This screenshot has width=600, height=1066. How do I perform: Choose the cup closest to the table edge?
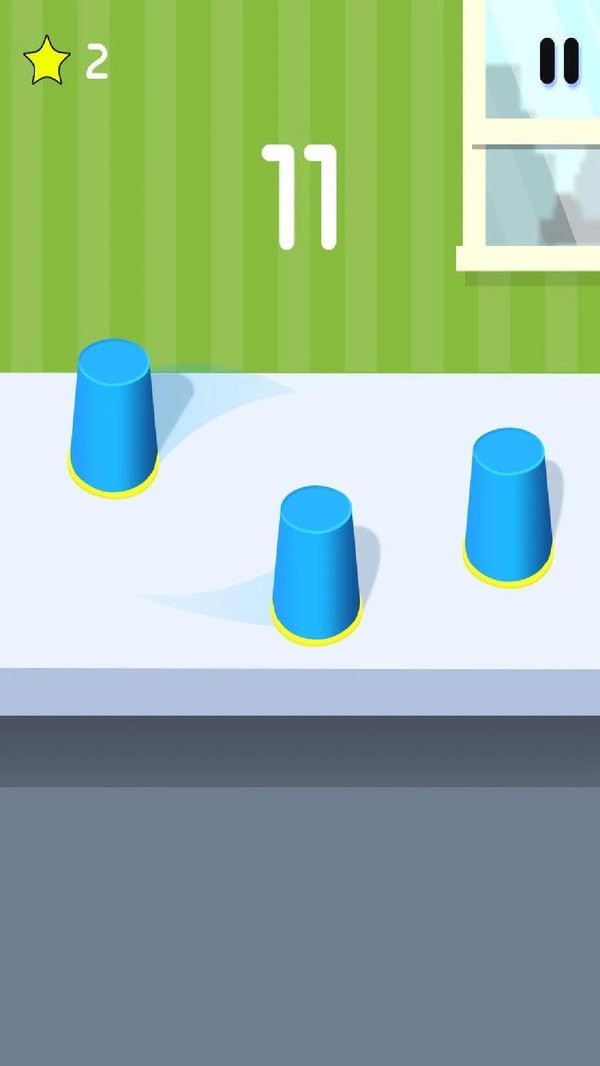point(316,565)
